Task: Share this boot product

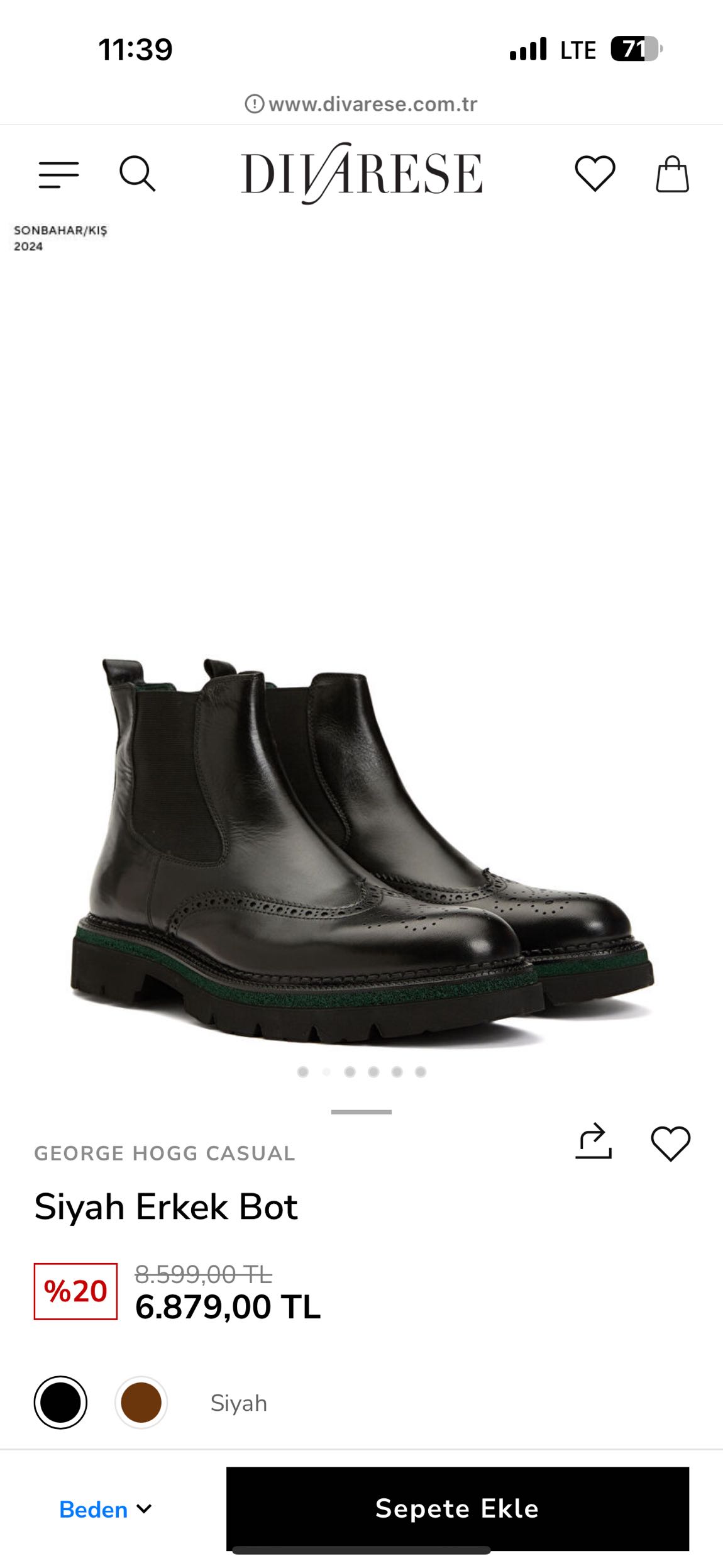Action: point(593,1141)
